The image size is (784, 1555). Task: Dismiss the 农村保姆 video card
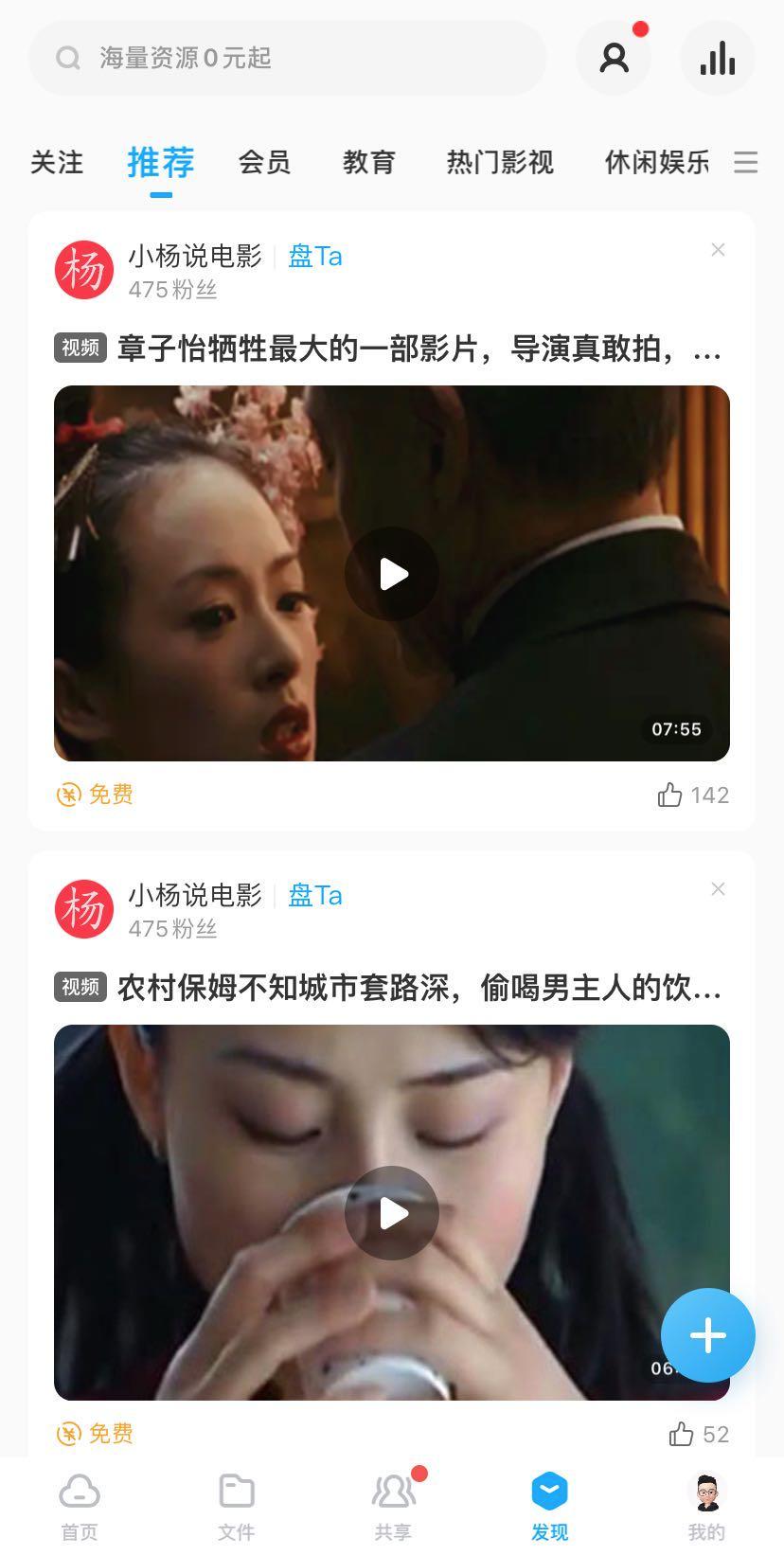pos(718,889)
